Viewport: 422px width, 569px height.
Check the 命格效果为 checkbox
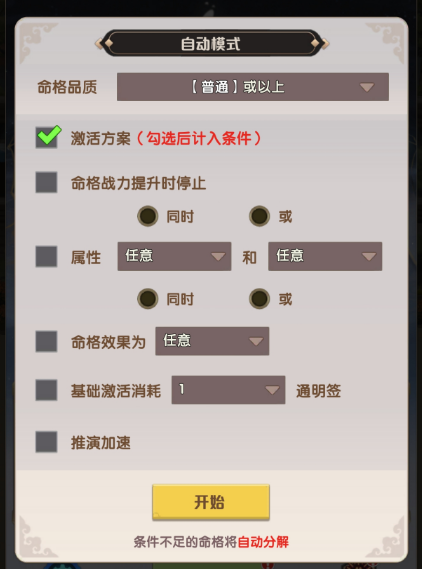click(46, 341)
